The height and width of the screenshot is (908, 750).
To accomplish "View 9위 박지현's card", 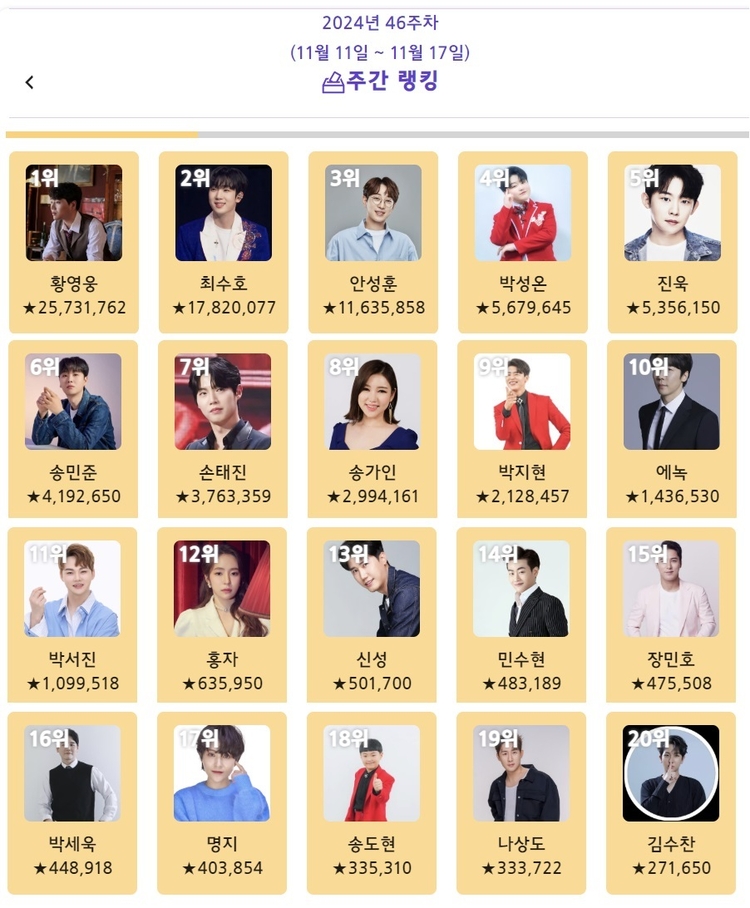I will pos(521,428).
